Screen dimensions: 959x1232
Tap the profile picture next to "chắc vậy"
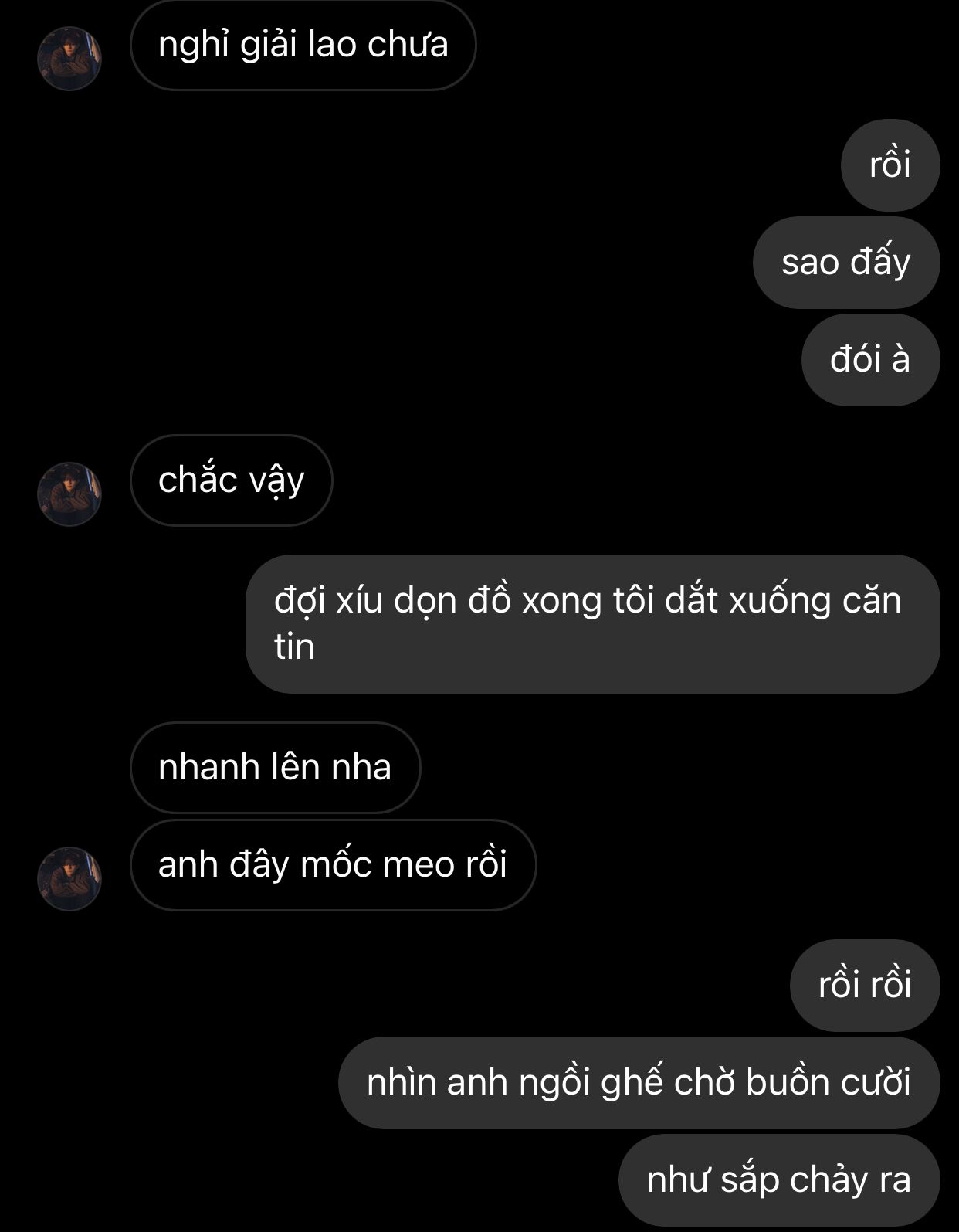69,494
